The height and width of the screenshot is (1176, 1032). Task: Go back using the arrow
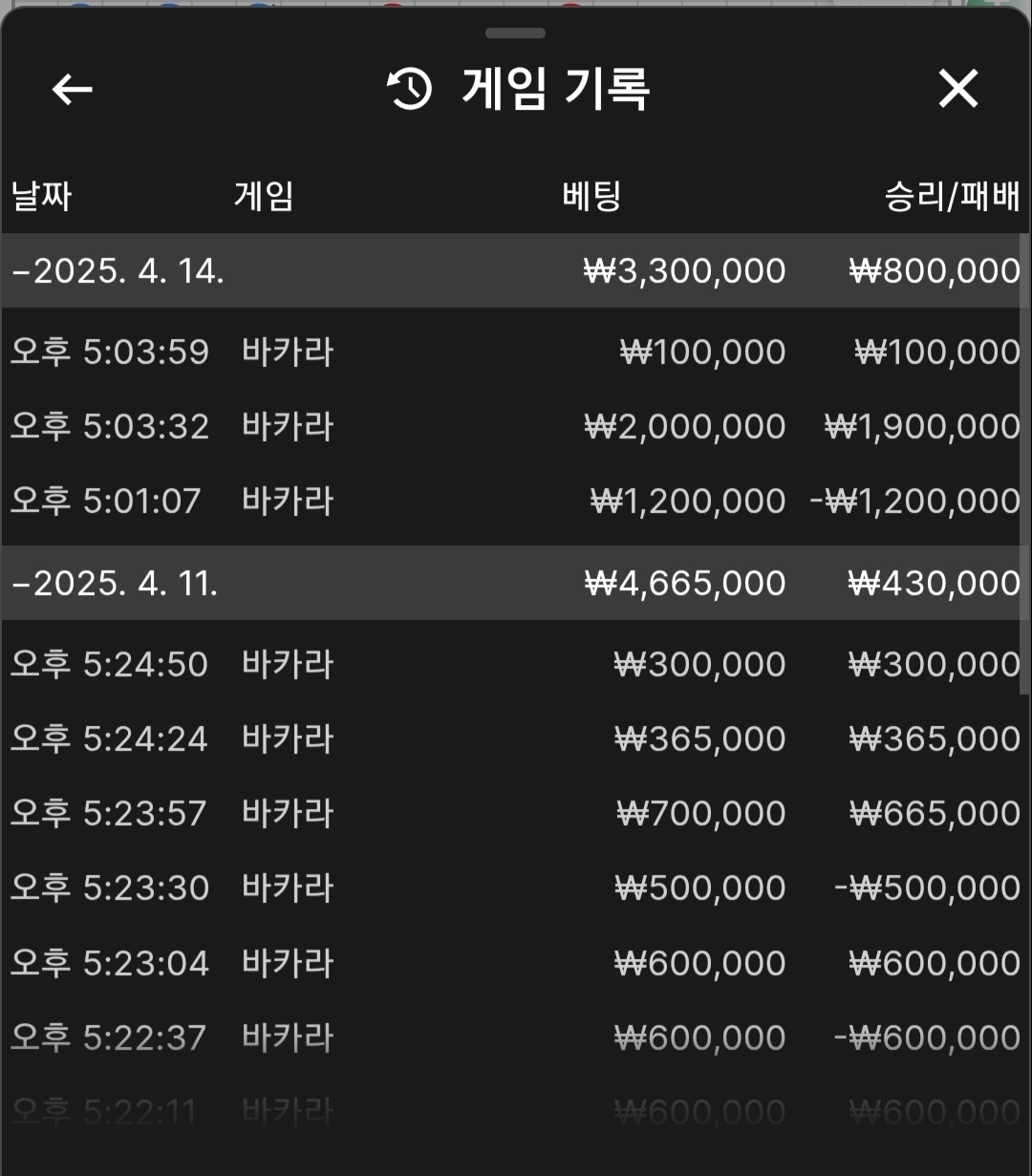point(72,90)
